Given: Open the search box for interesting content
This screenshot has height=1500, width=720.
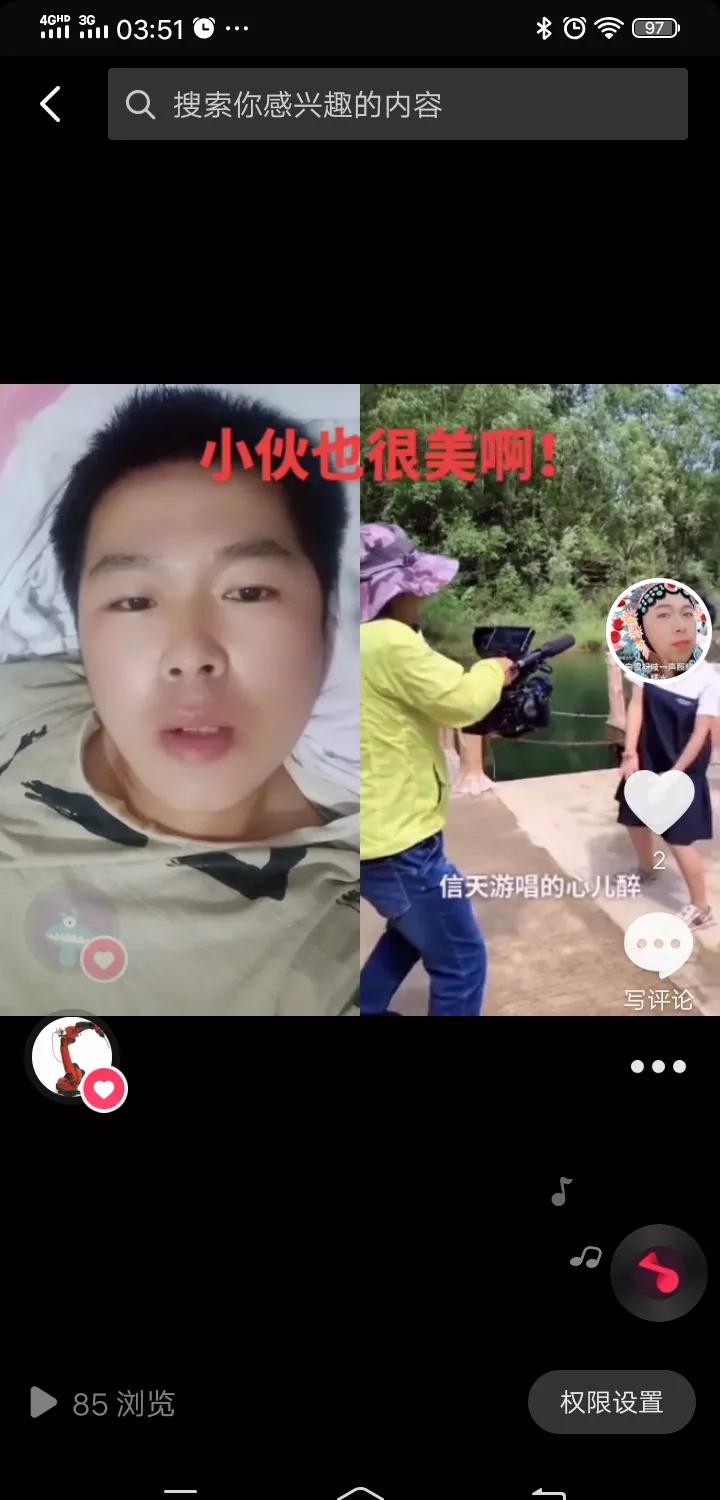Looking at the screenshot, I should pos(398,104).
